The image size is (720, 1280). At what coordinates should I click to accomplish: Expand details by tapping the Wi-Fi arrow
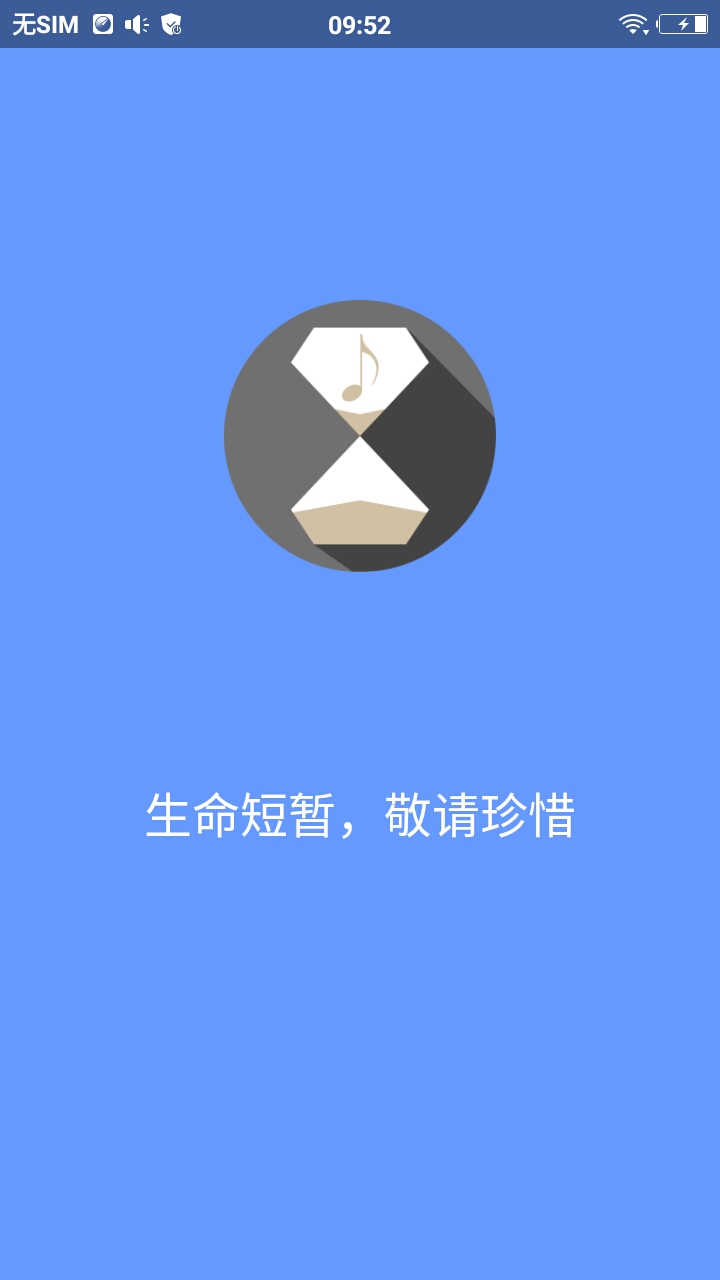646,33
